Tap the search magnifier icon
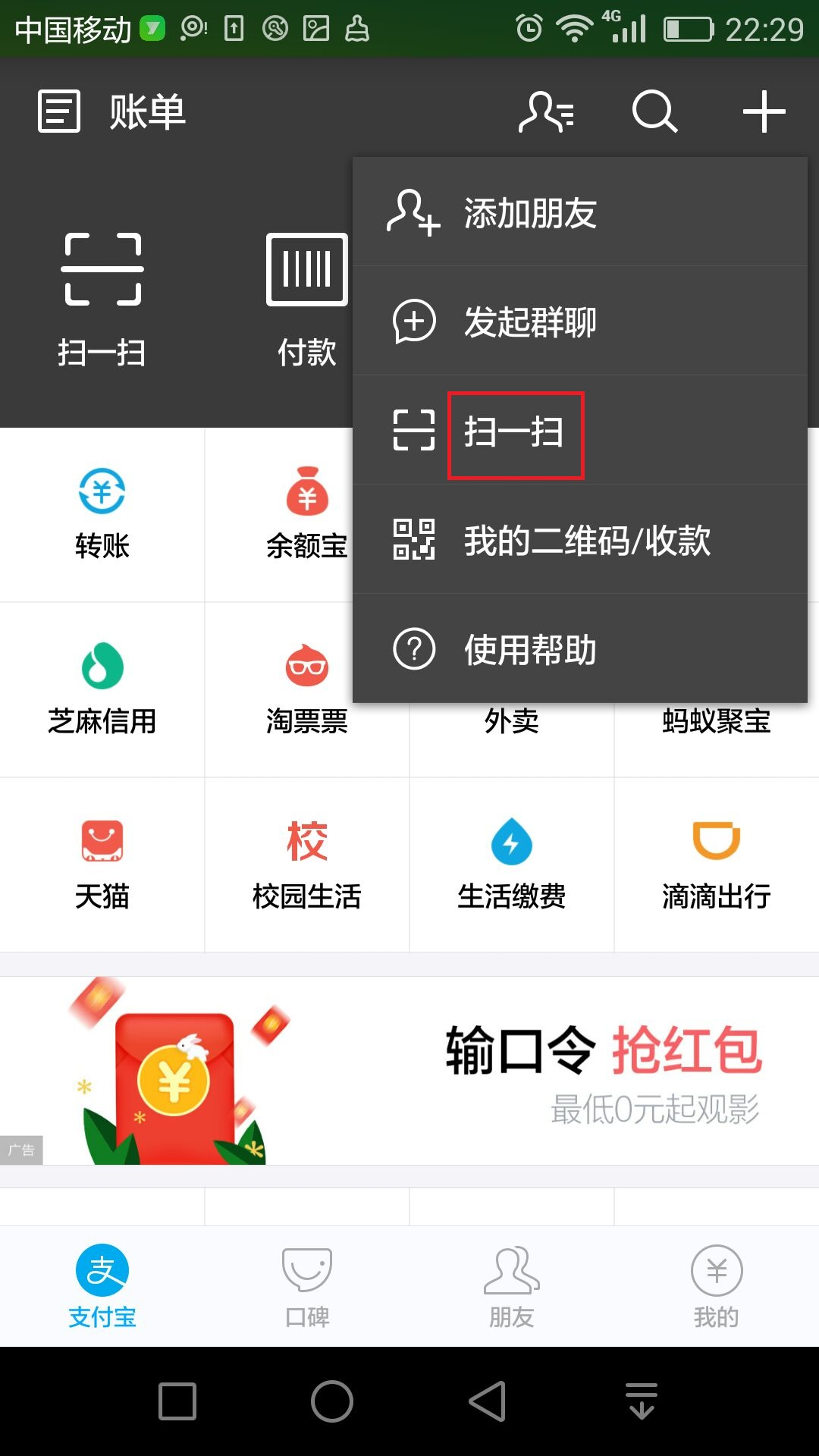This screenshot has width=819, height=1456. (654, 111)
